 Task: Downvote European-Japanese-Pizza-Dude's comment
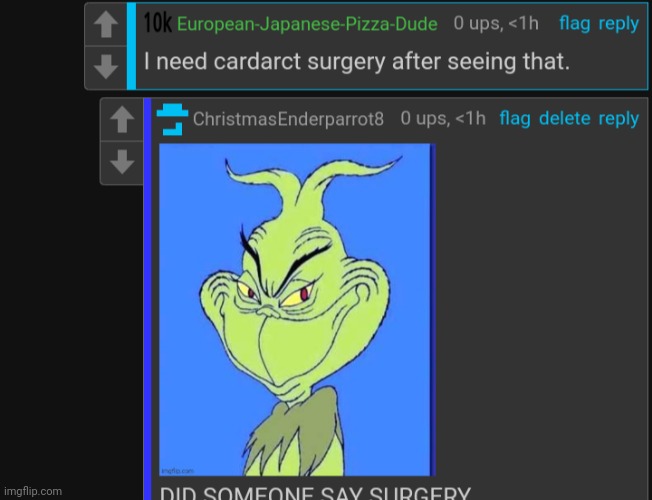pos(104,65)
